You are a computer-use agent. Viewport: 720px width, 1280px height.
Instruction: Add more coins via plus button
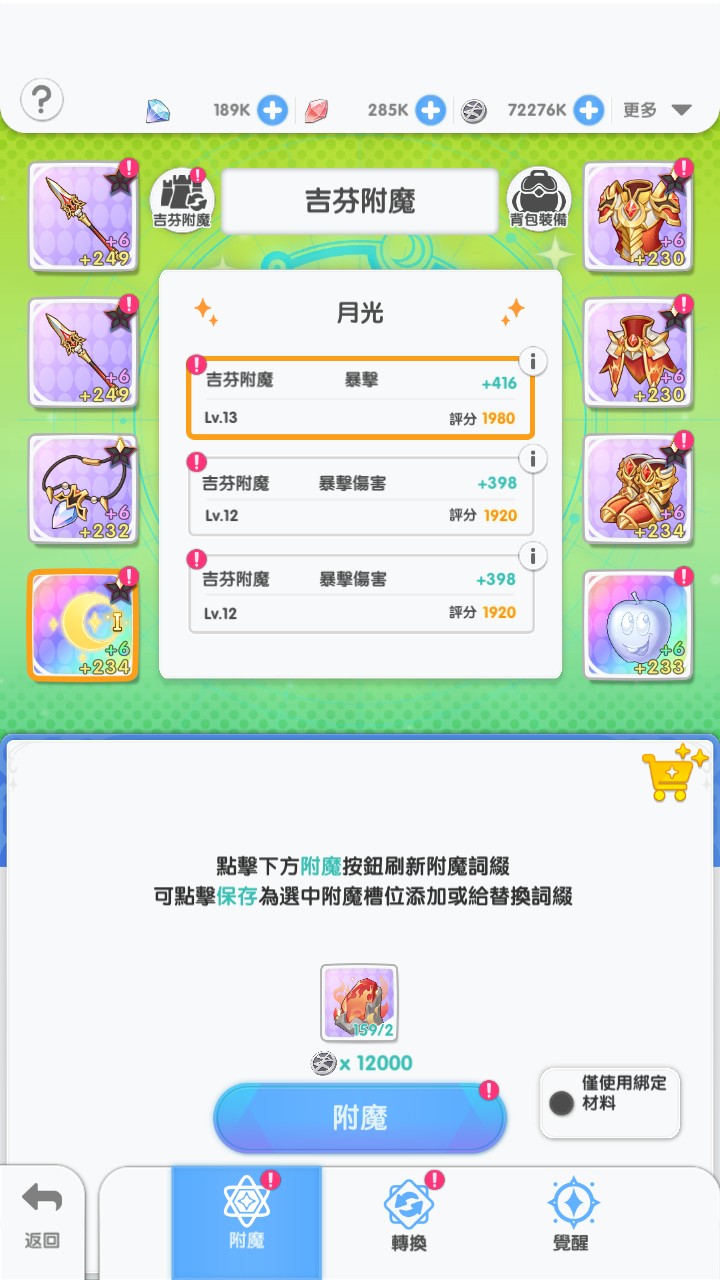coord(589,110)
